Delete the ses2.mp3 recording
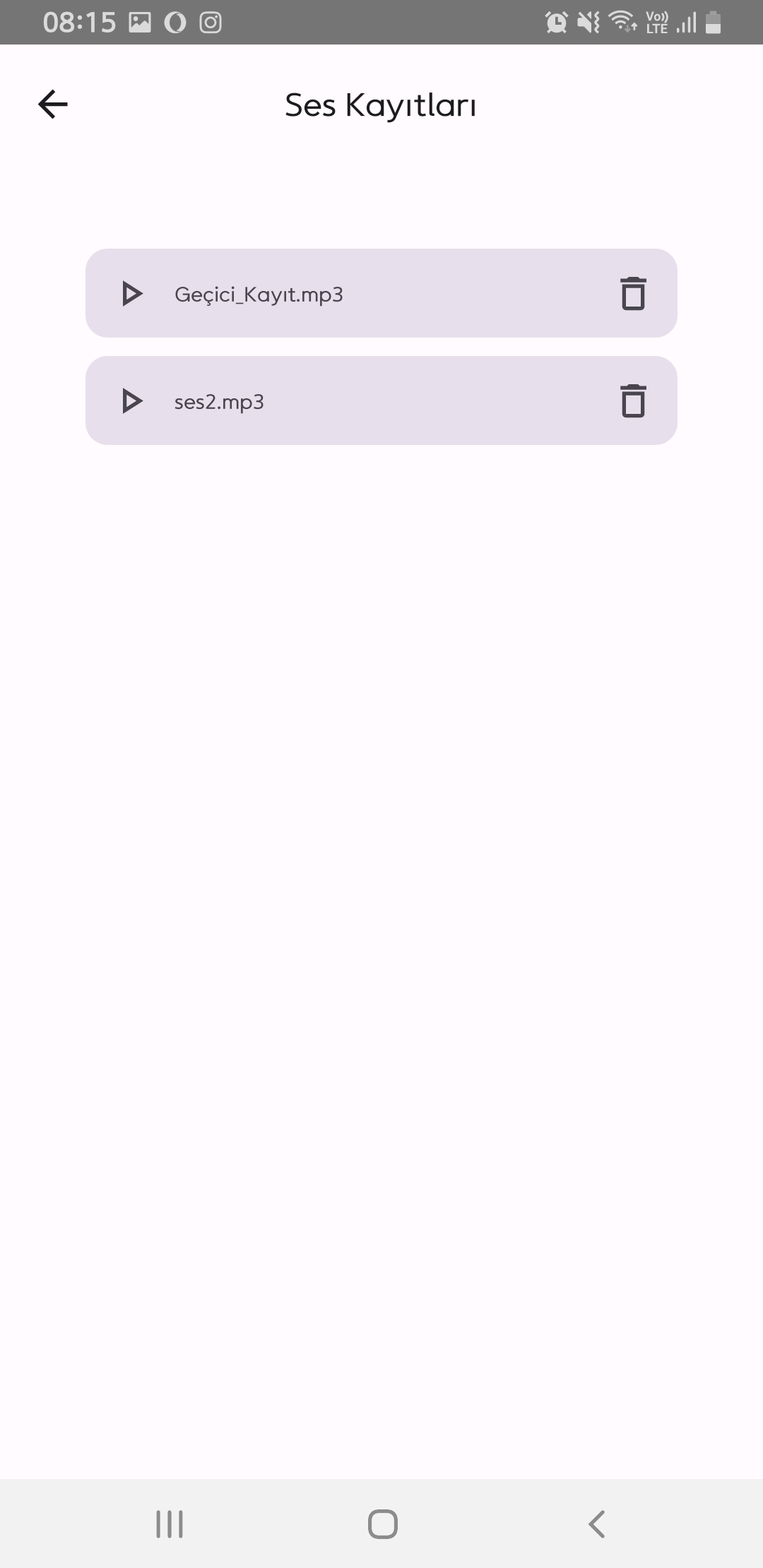763x1568 pixels. pos(633,401)
